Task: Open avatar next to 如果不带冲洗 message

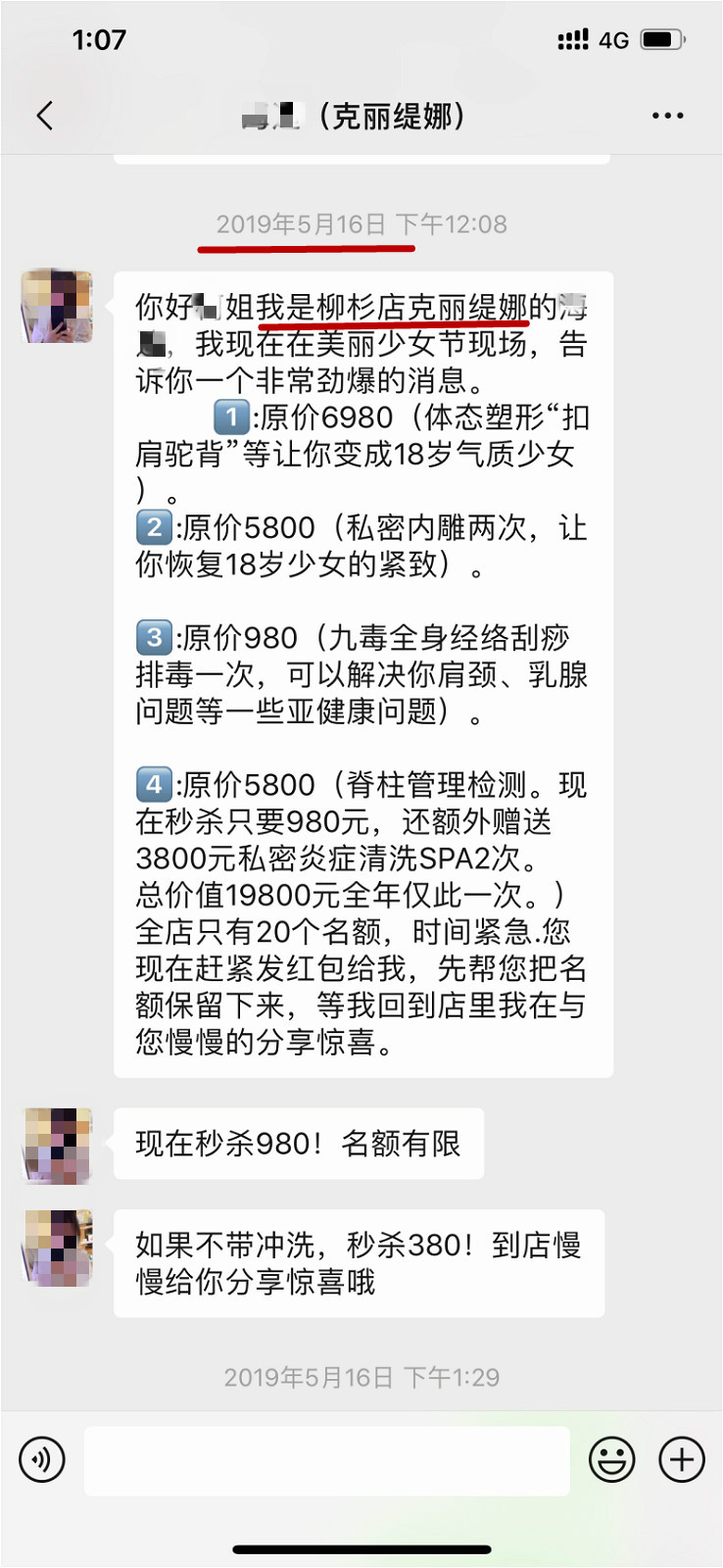Action: pos(58,1247)
